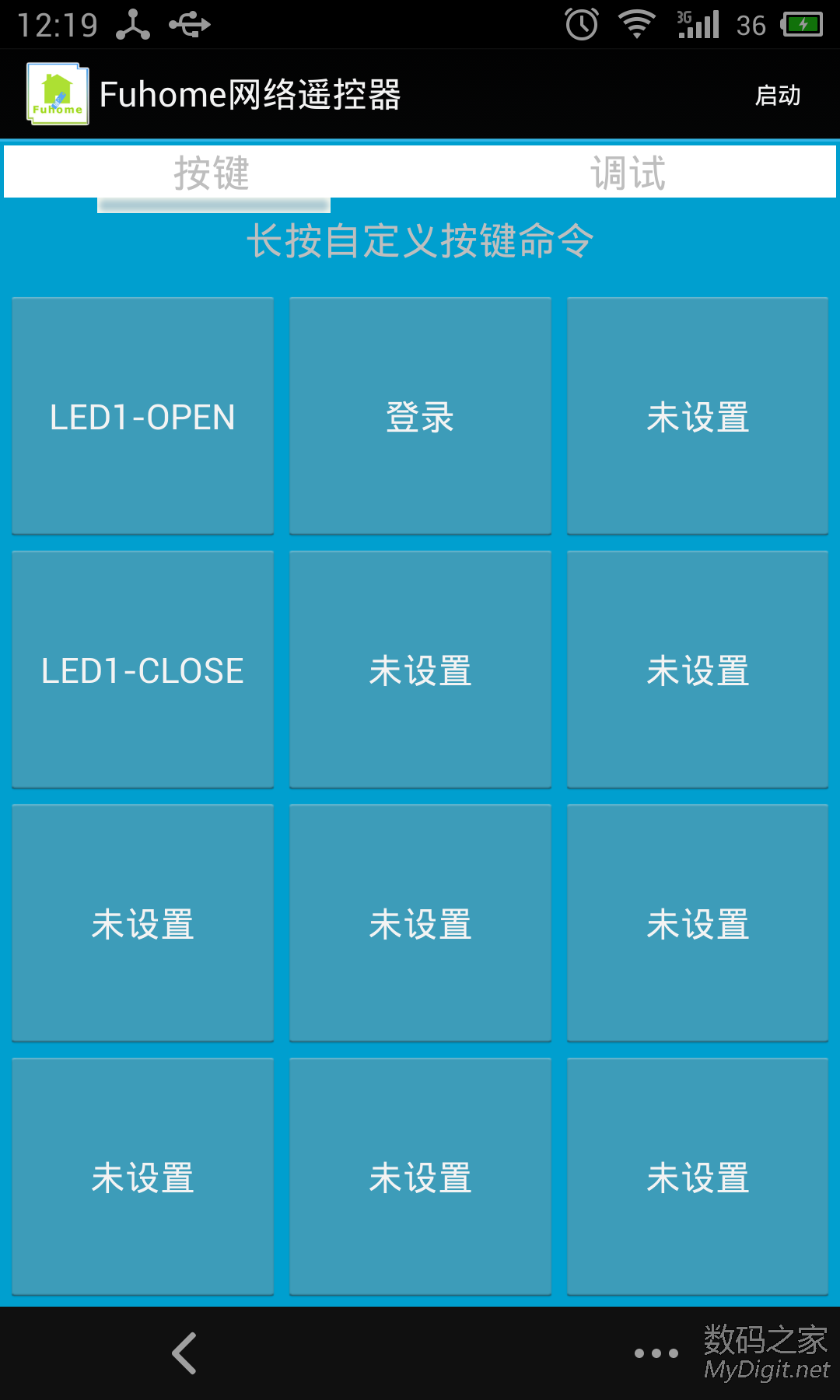Image resolution: width=840 pixels, height=1400 pixels.
Task: Send the LED1-OPEN command
Action: (x=142, y=416)
